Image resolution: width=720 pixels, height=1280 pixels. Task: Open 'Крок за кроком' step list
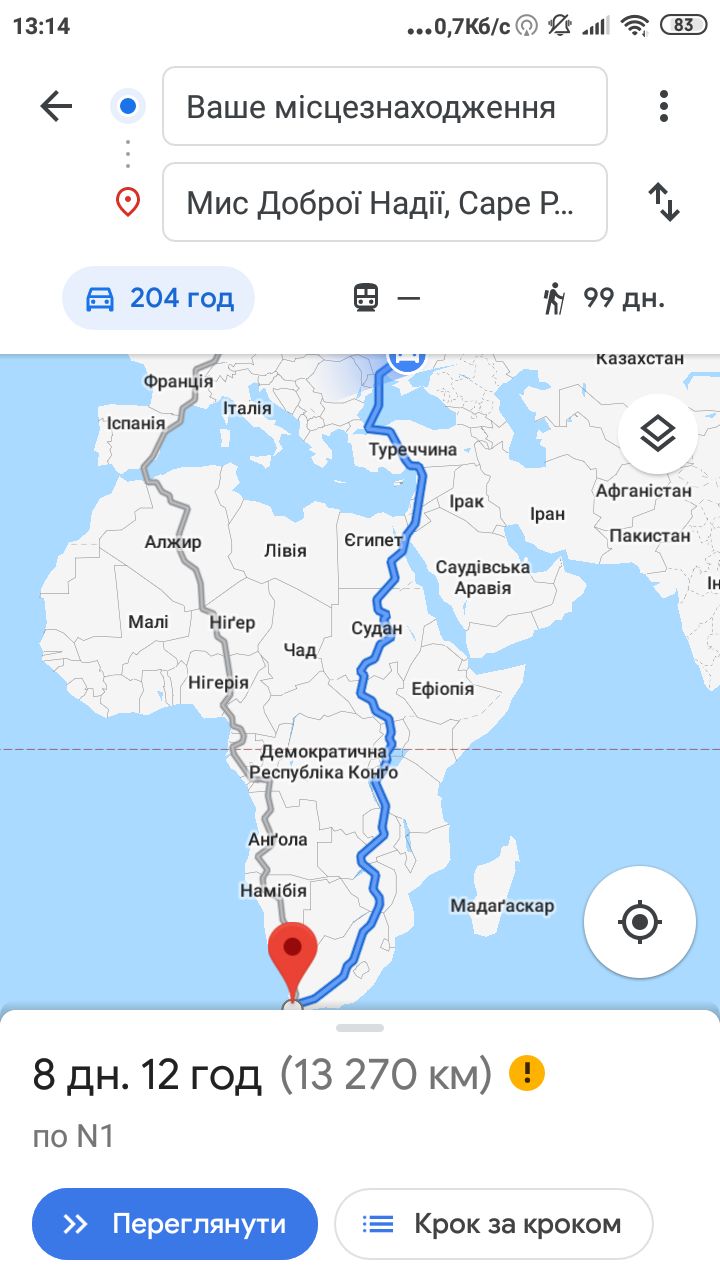(x=493, y=1224)
